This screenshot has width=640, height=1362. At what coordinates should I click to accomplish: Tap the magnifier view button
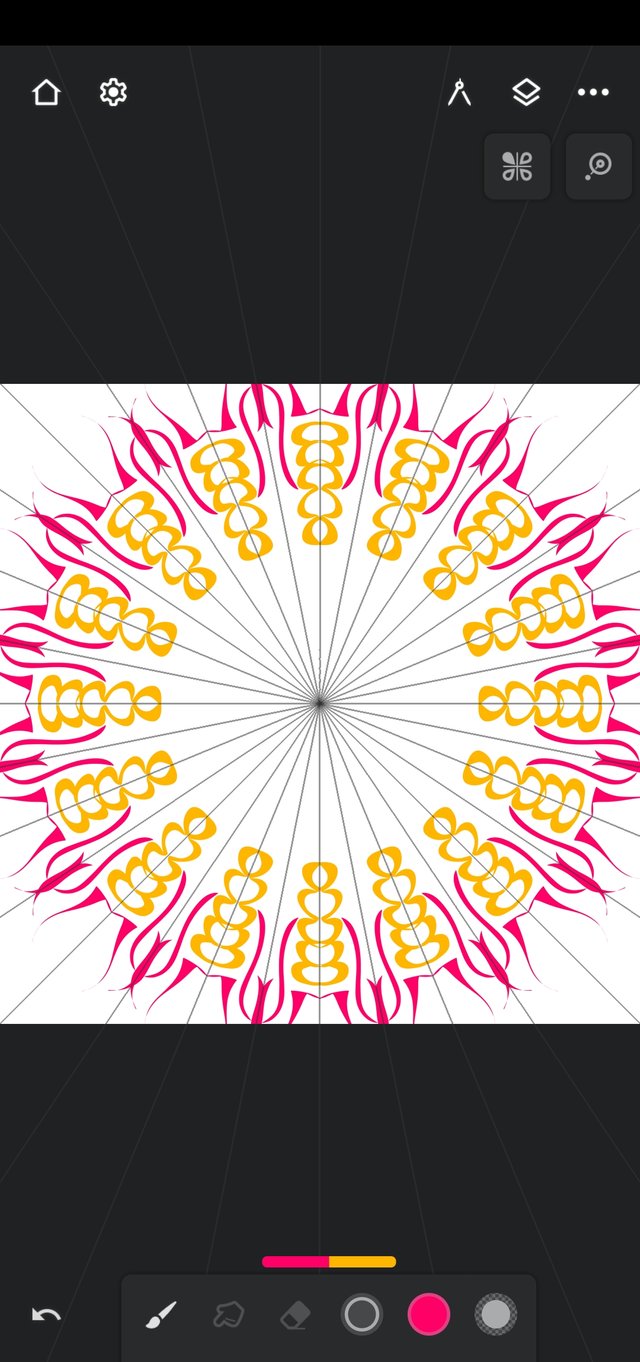pos(599,166)
